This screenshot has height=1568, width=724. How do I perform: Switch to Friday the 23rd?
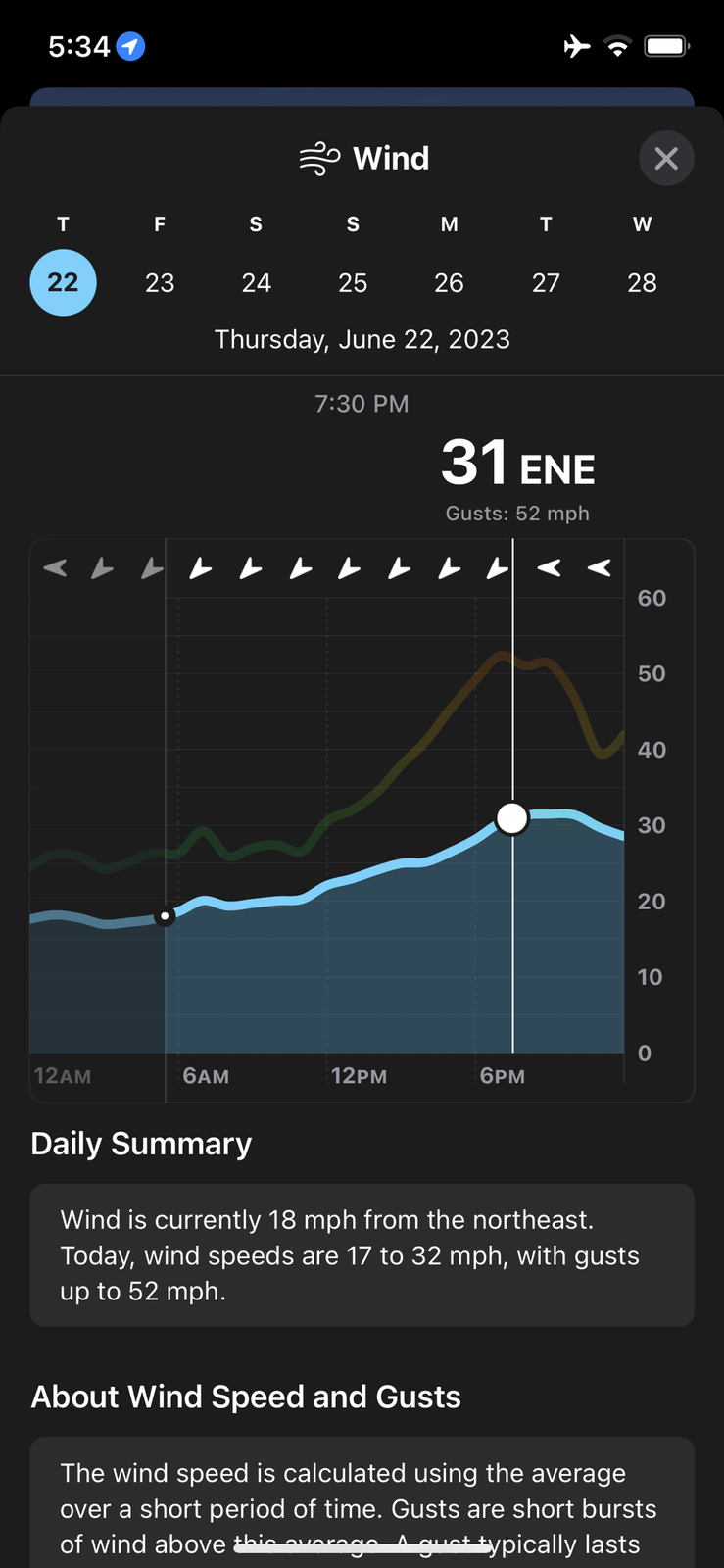pos(160,282)
